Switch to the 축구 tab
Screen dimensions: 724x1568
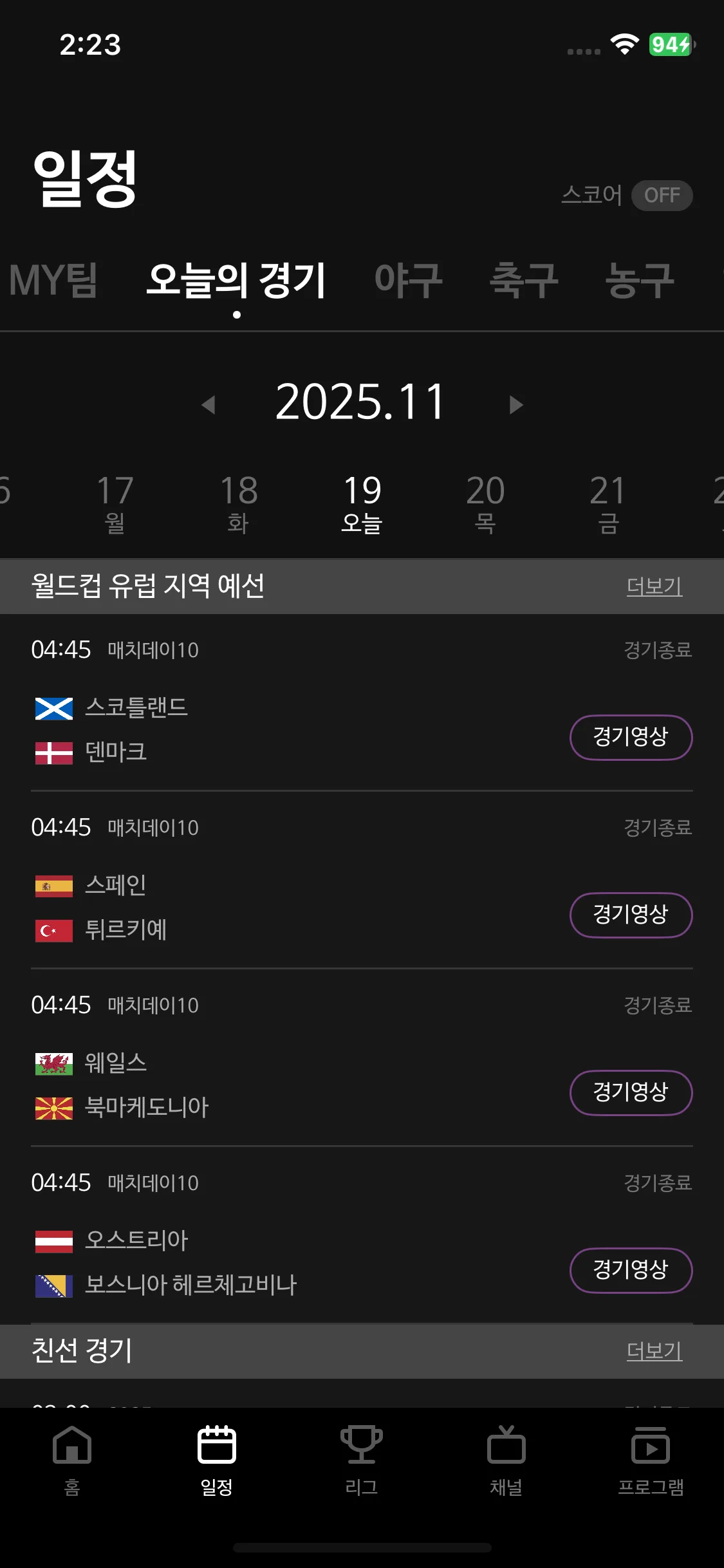click(x=524, y=281)
